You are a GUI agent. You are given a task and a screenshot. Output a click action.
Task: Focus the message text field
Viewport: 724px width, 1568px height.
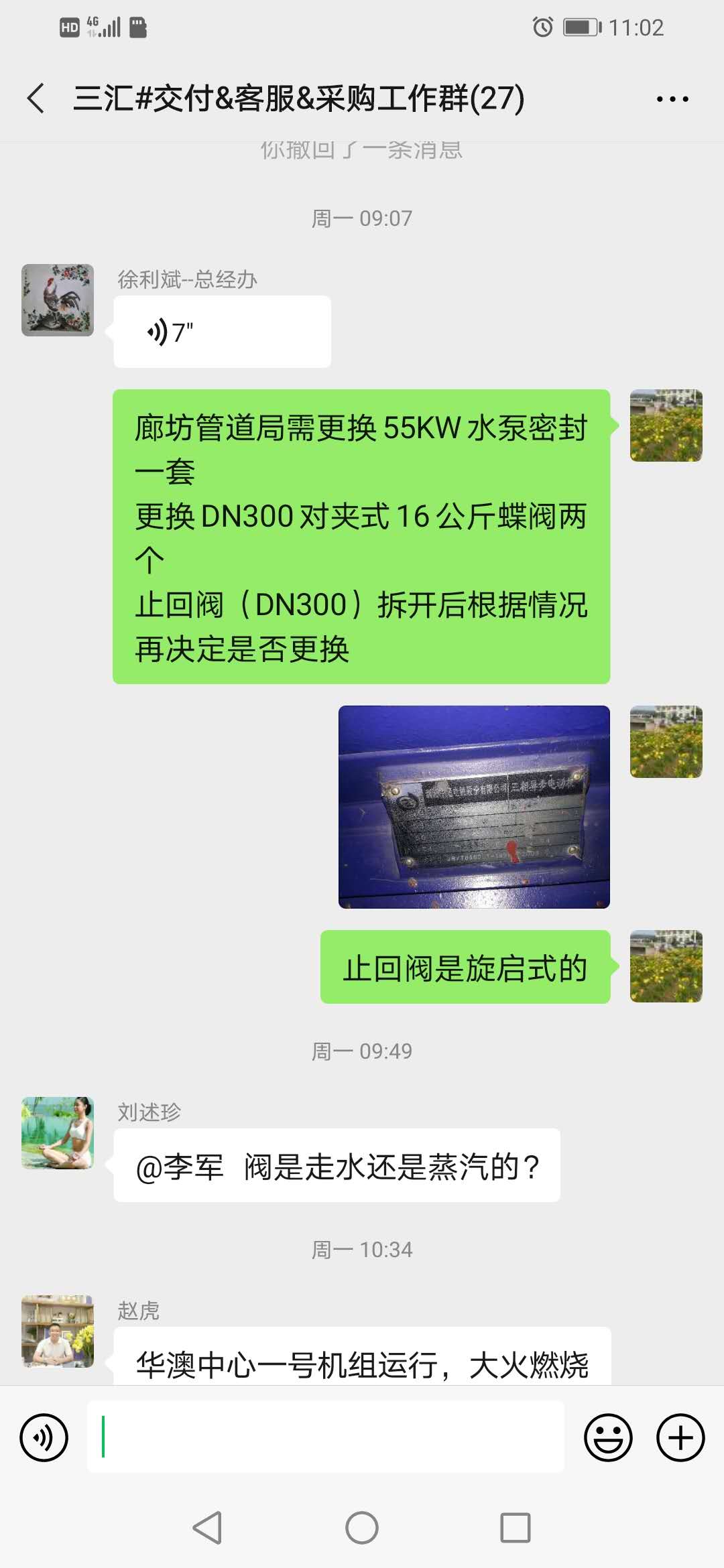click(326, 1437)
